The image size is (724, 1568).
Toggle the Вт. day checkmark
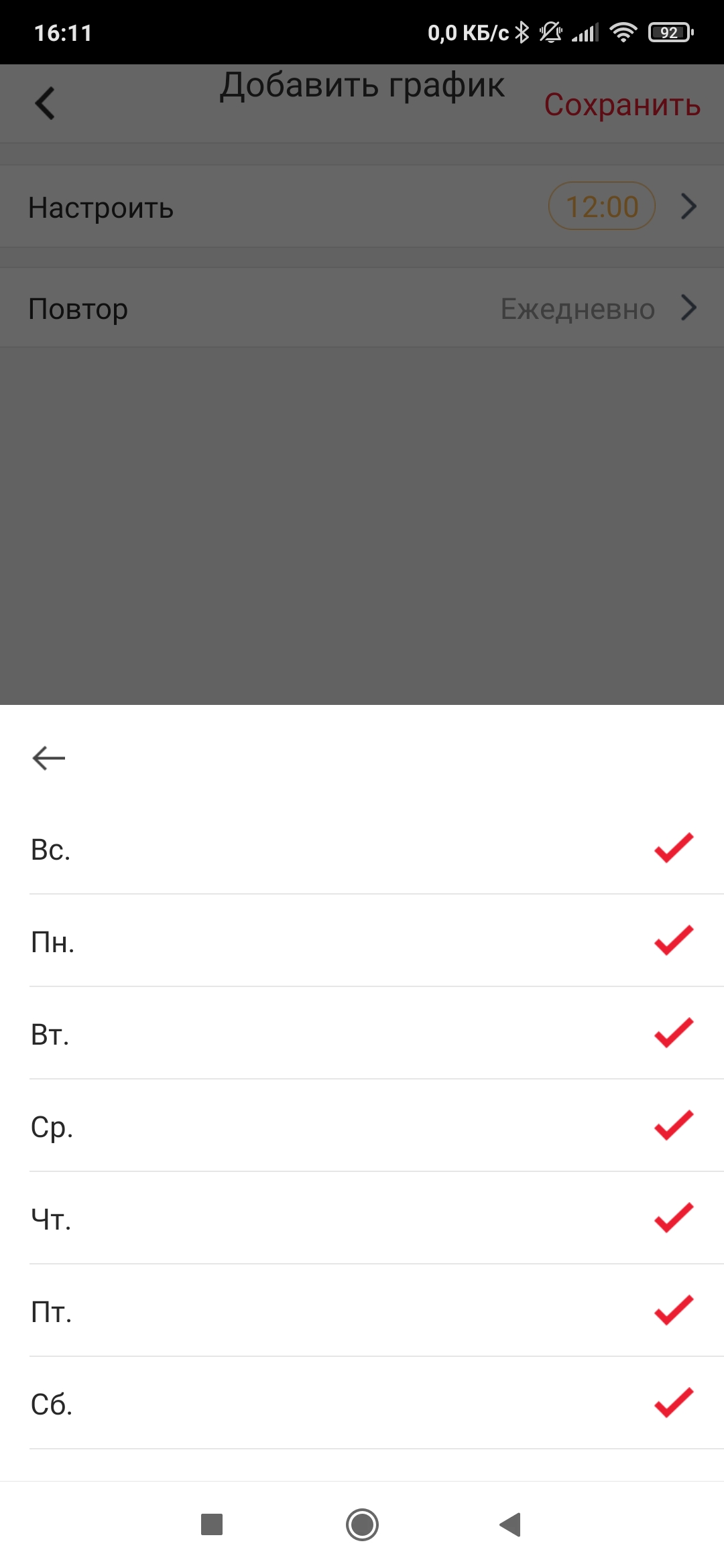[673, 1033]
